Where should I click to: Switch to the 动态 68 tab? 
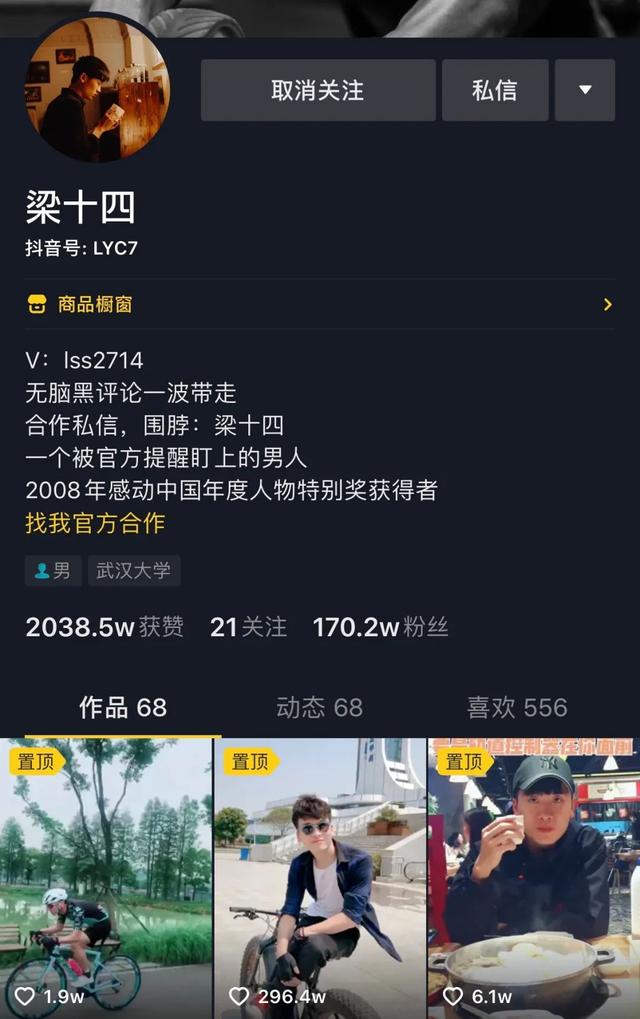coord(319,707)
